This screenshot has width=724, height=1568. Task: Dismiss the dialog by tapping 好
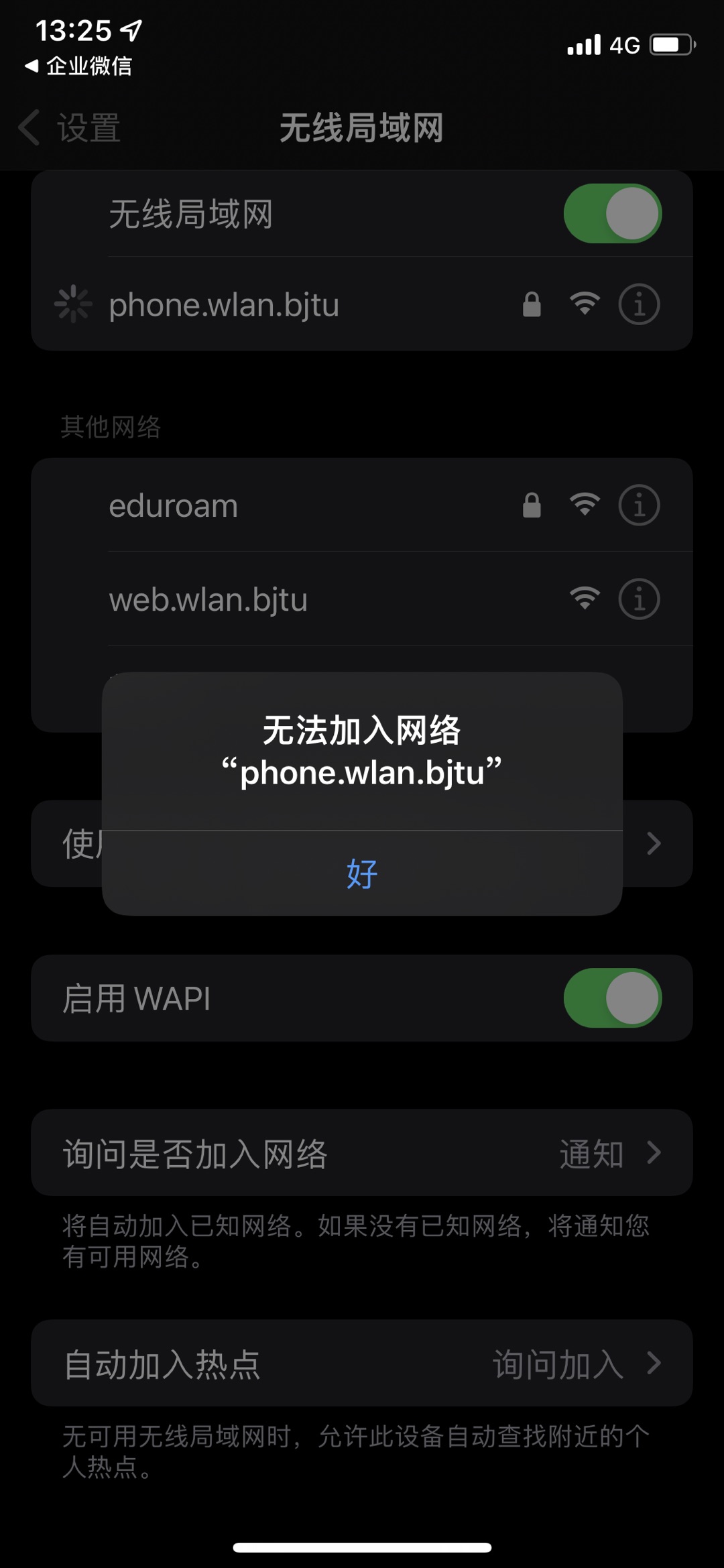pyautogui.click(x=362, y=873)
